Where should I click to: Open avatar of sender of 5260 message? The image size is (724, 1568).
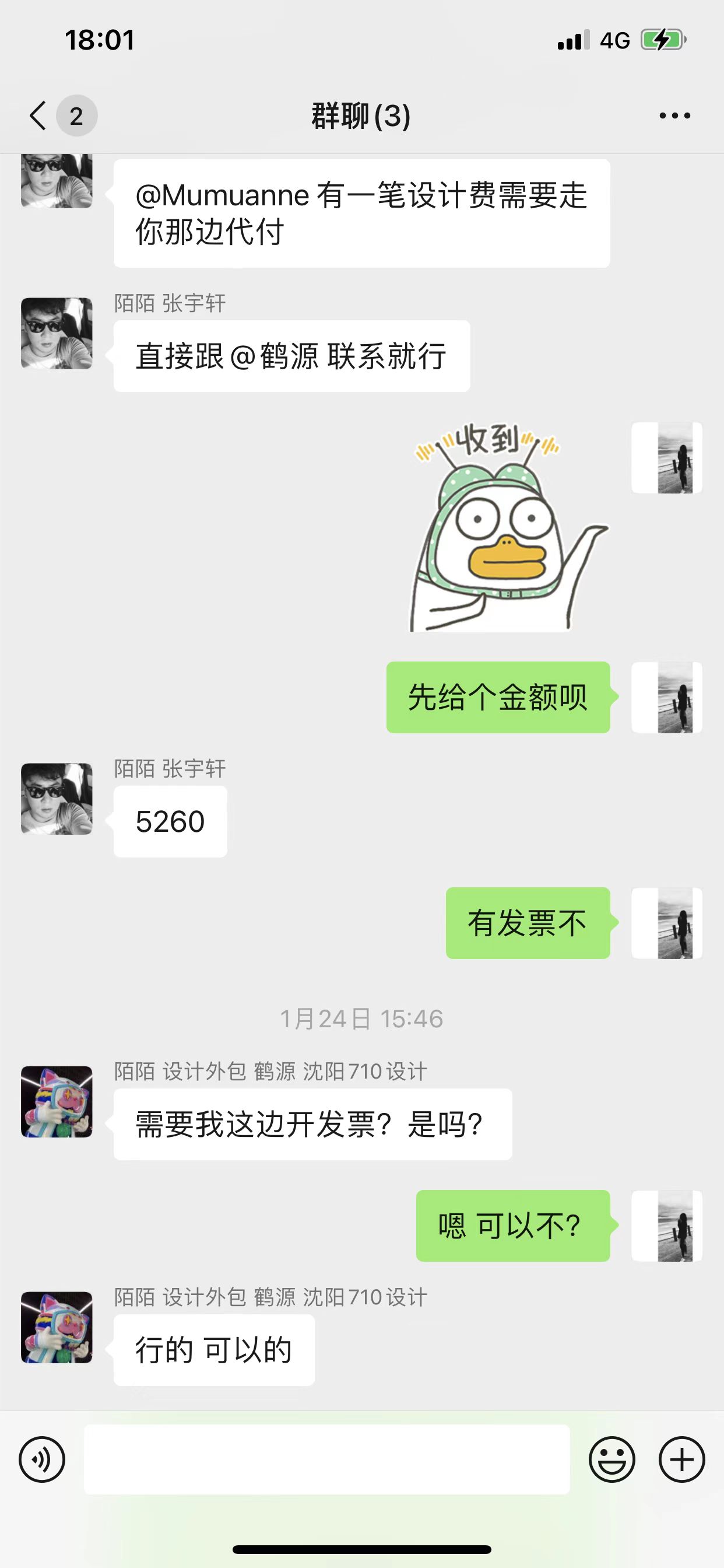[57, 799]
